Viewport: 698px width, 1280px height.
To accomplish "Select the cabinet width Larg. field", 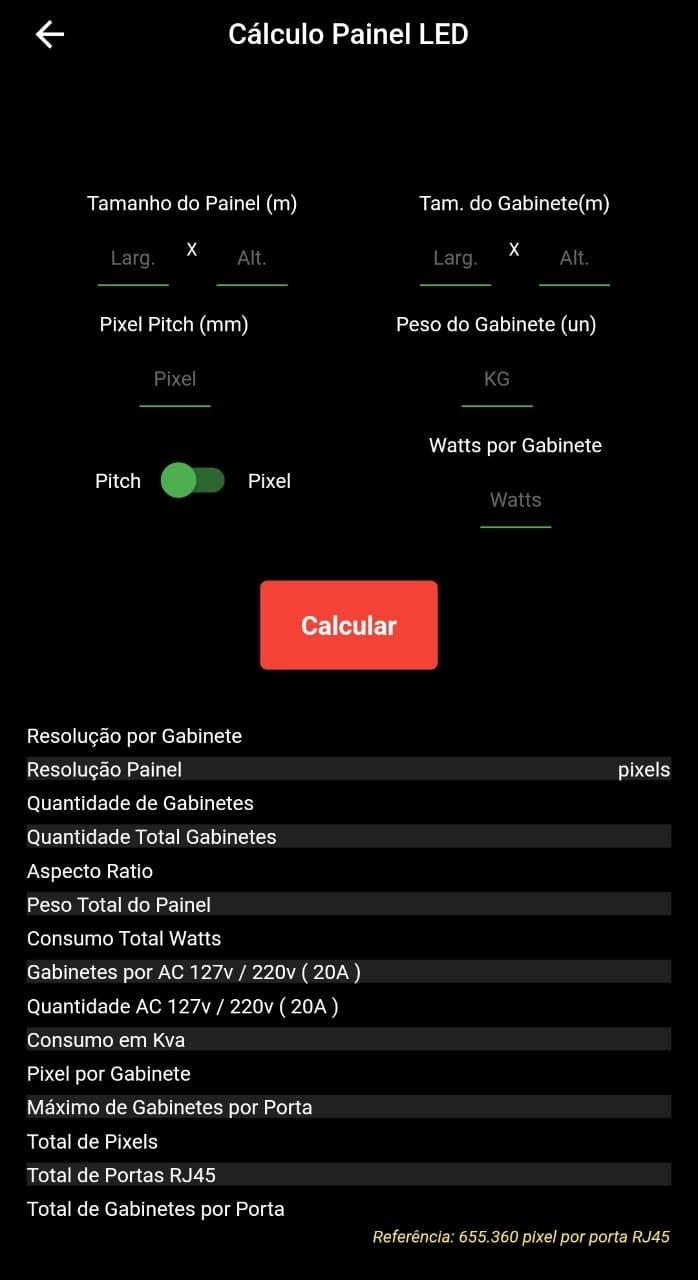I will pyautogui.click(x=455, y=259).
